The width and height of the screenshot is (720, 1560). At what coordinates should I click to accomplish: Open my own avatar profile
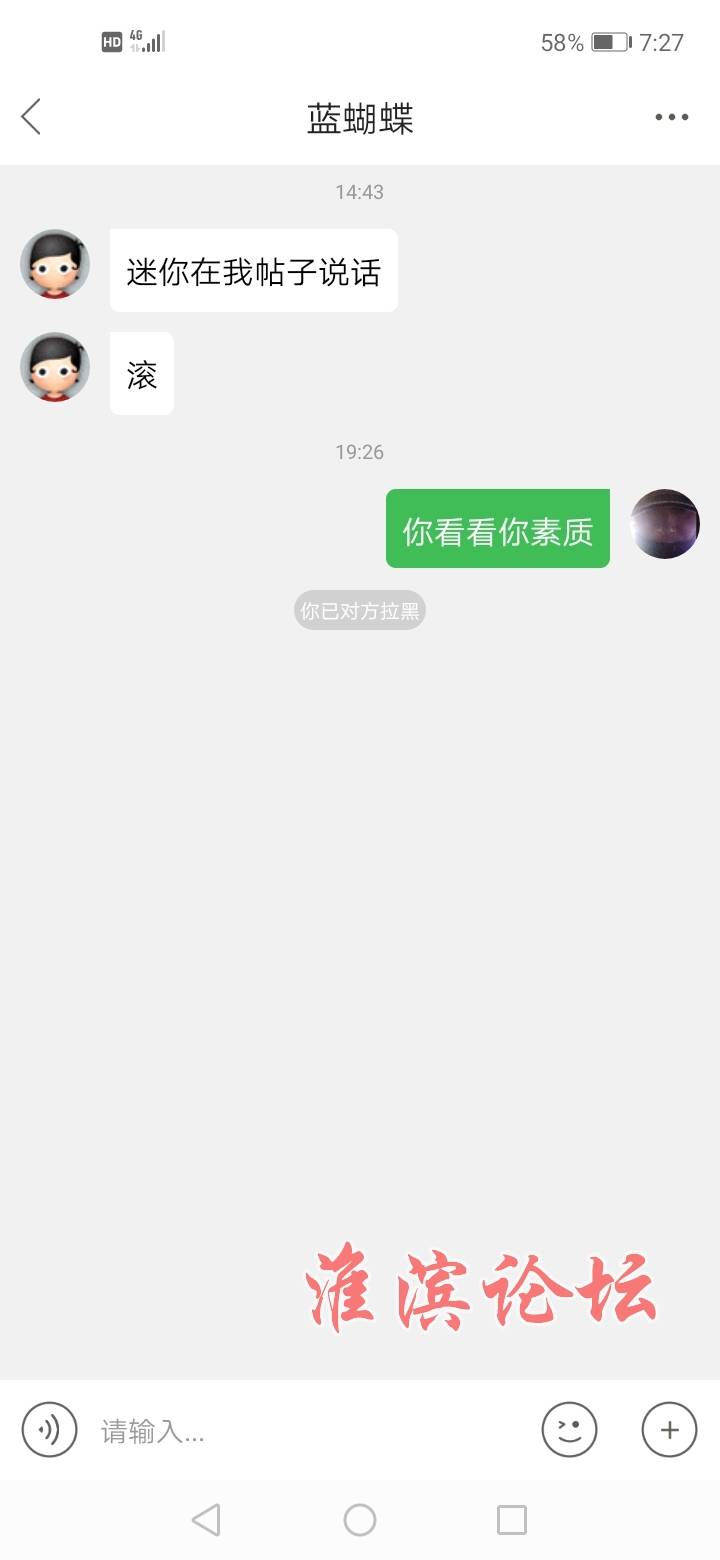(x=664, y=524)
